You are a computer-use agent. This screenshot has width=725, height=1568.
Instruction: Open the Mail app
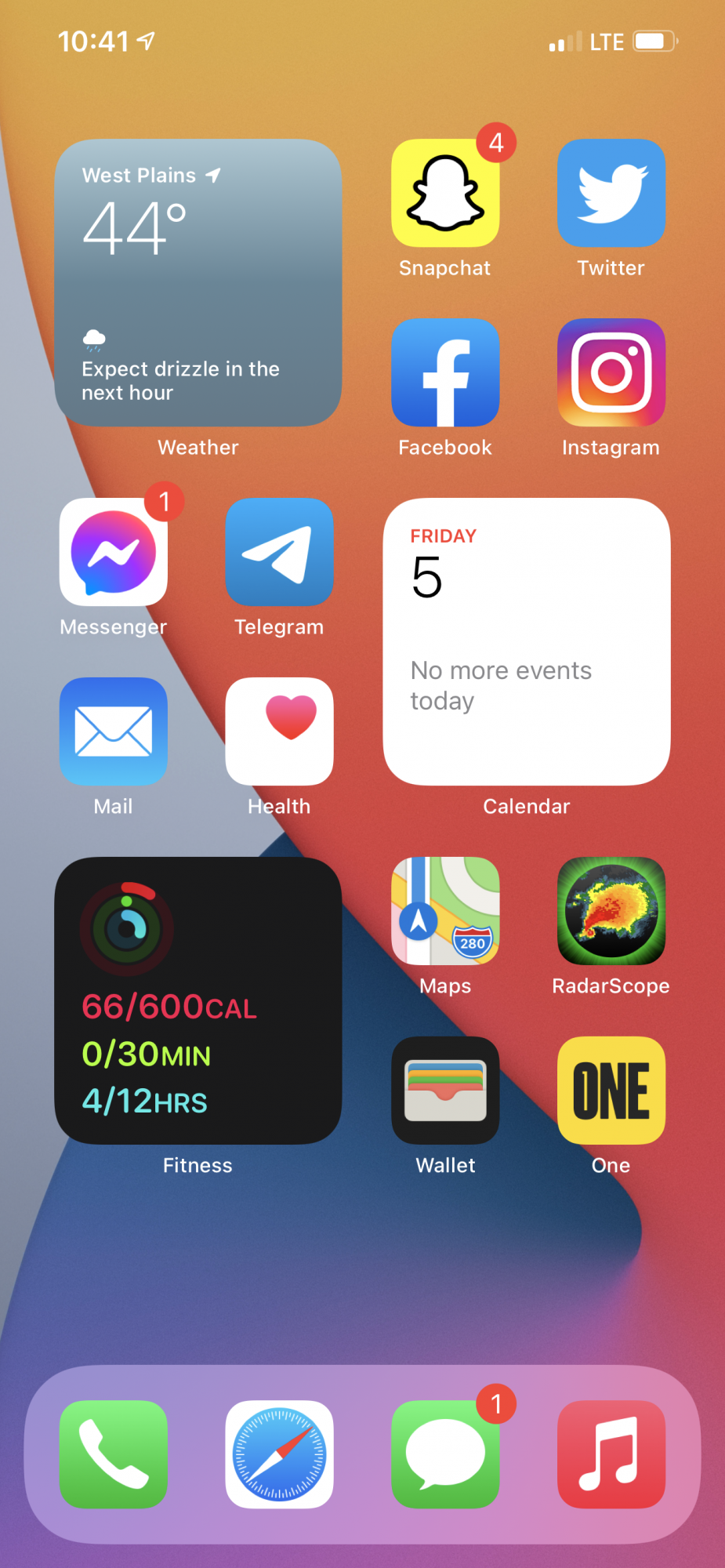[x=114, y=731]
